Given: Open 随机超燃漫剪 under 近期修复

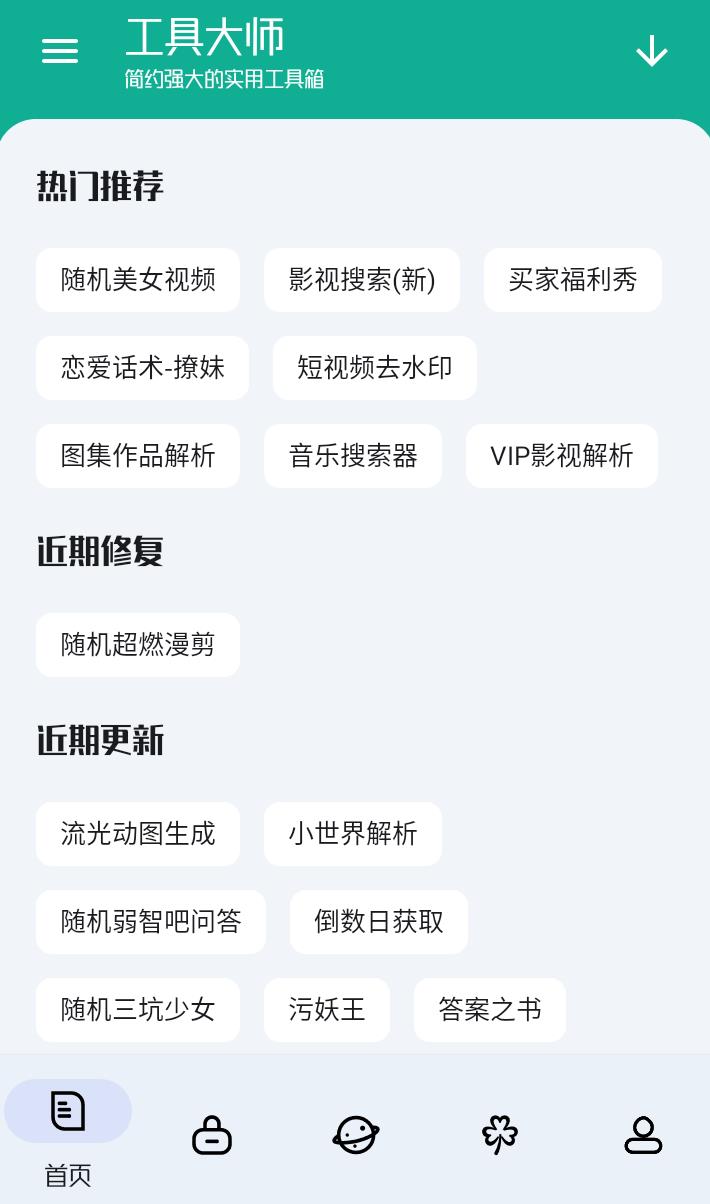Looking at the screenshot, I should click(138, 645).
